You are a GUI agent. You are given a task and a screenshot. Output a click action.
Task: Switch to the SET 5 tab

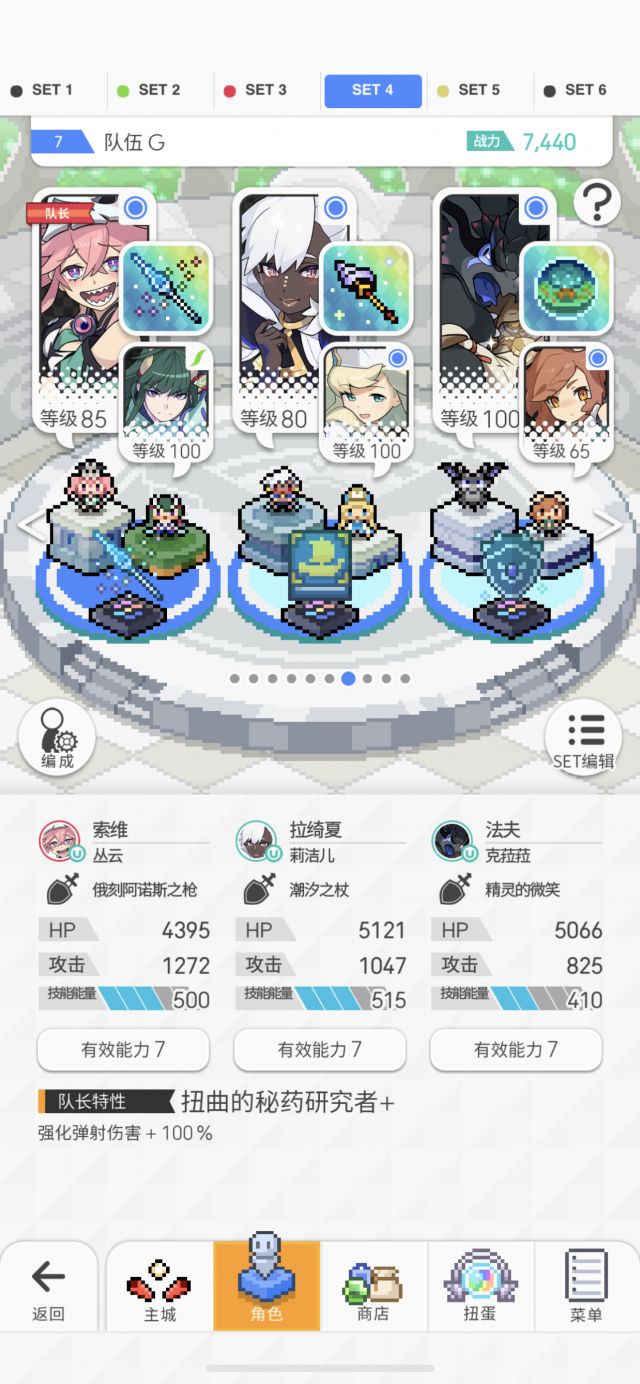[469, 90]
